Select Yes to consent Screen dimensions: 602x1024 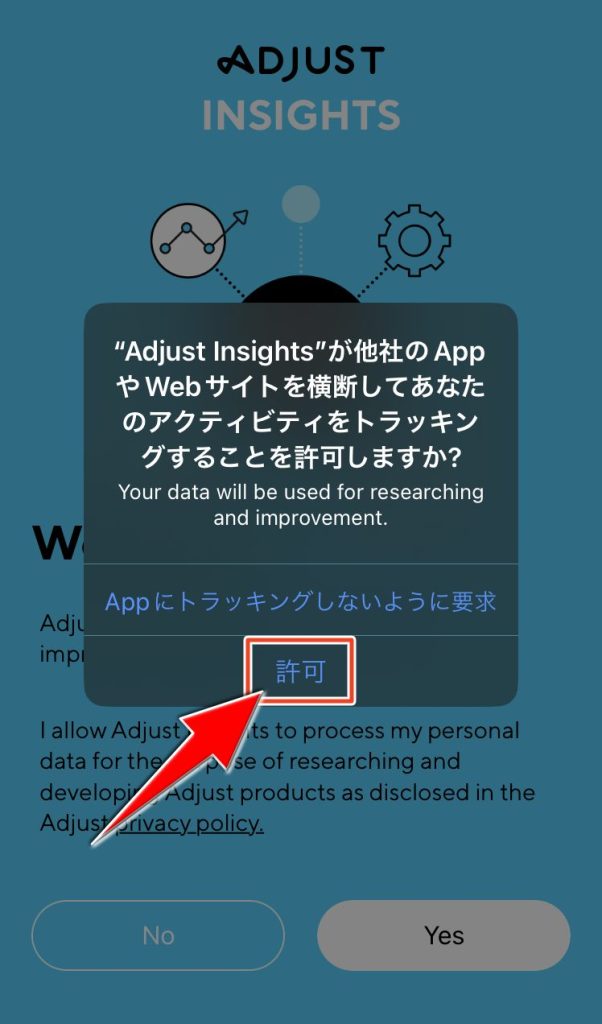[x=443, y=935]
